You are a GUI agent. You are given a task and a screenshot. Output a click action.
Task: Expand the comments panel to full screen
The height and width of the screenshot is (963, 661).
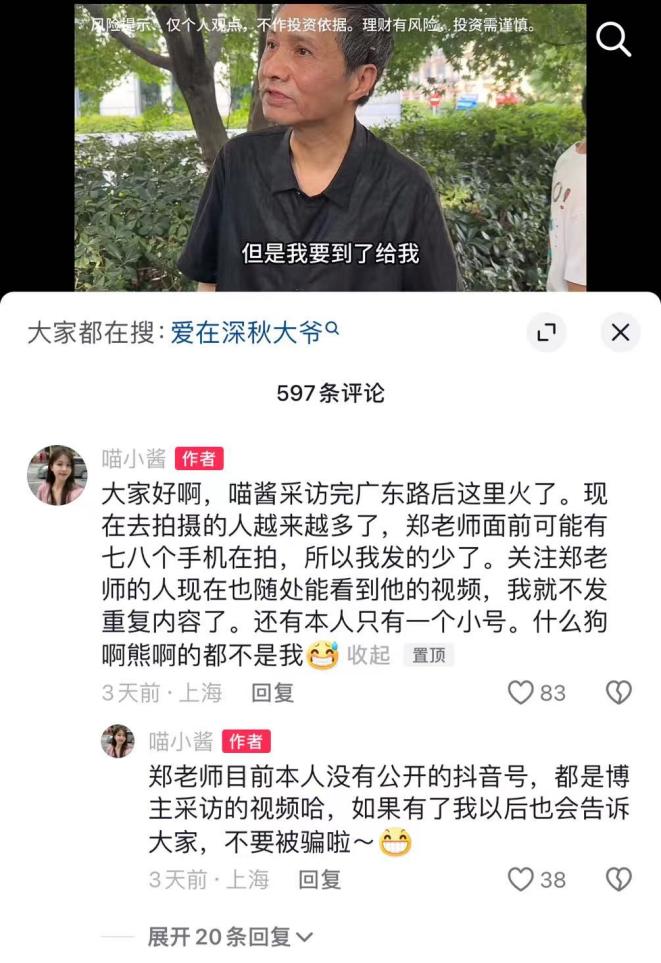click(546, 333)
